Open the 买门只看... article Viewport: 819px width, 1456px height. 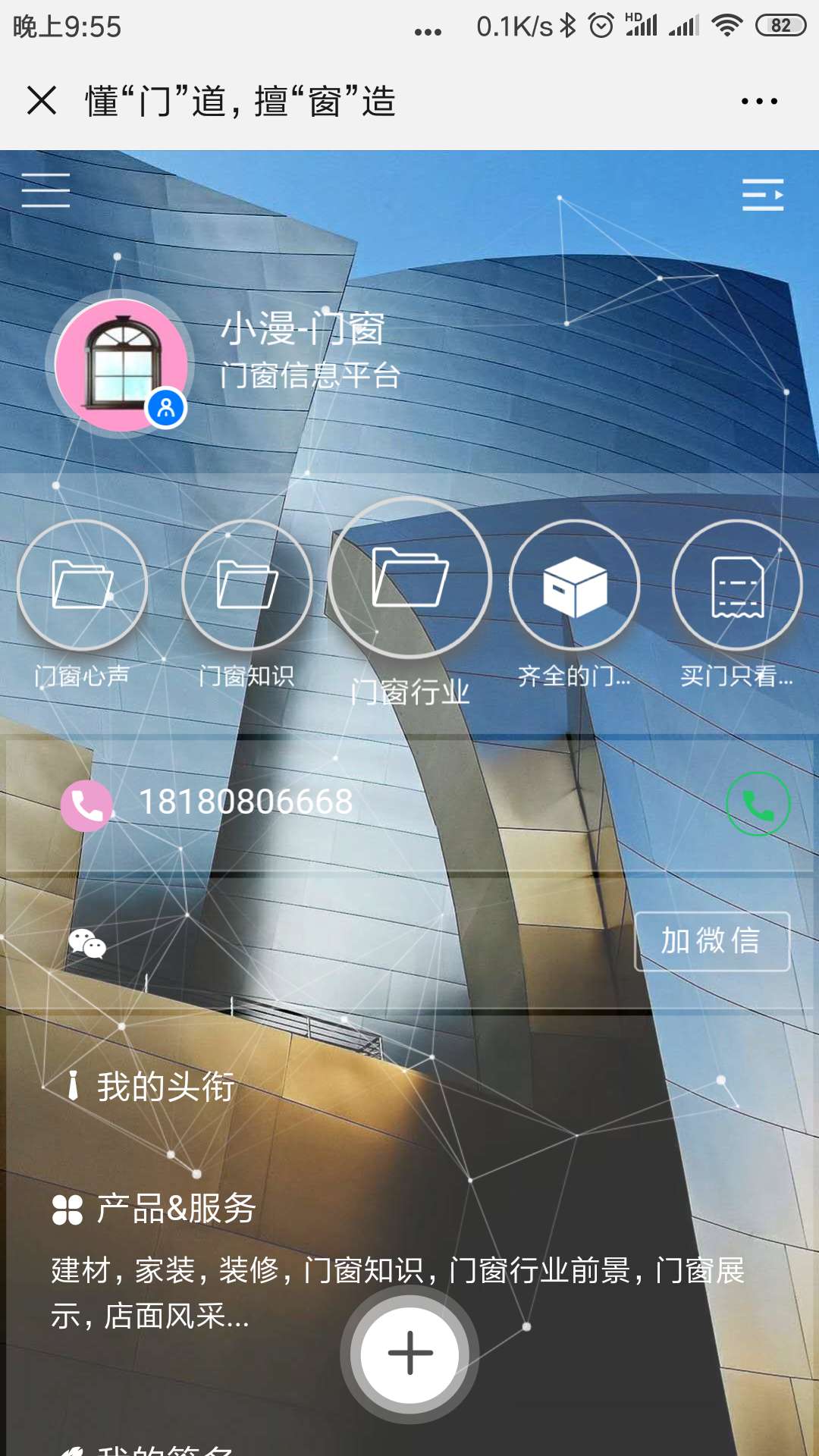737,585
